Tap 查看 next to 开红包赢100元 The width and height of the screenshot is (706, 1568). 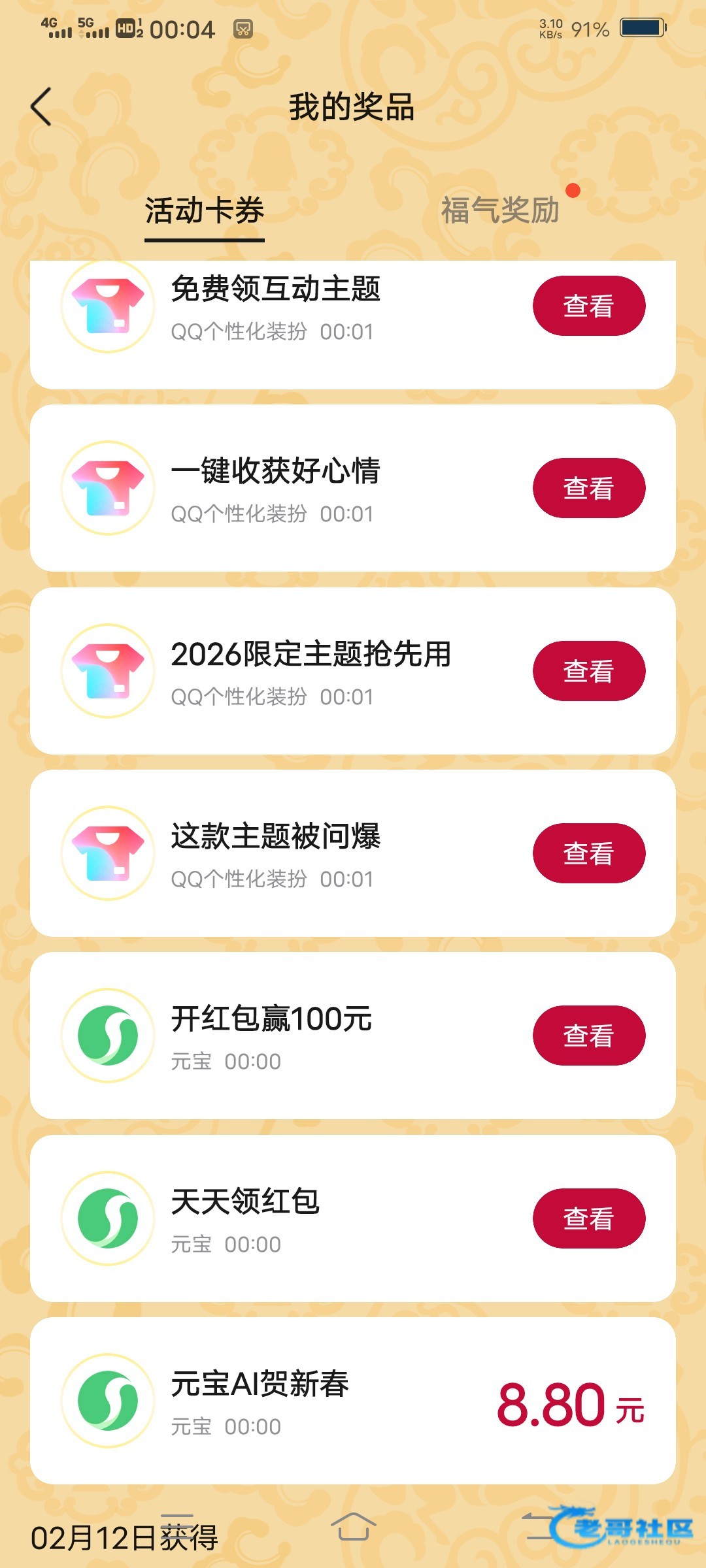588,1036
